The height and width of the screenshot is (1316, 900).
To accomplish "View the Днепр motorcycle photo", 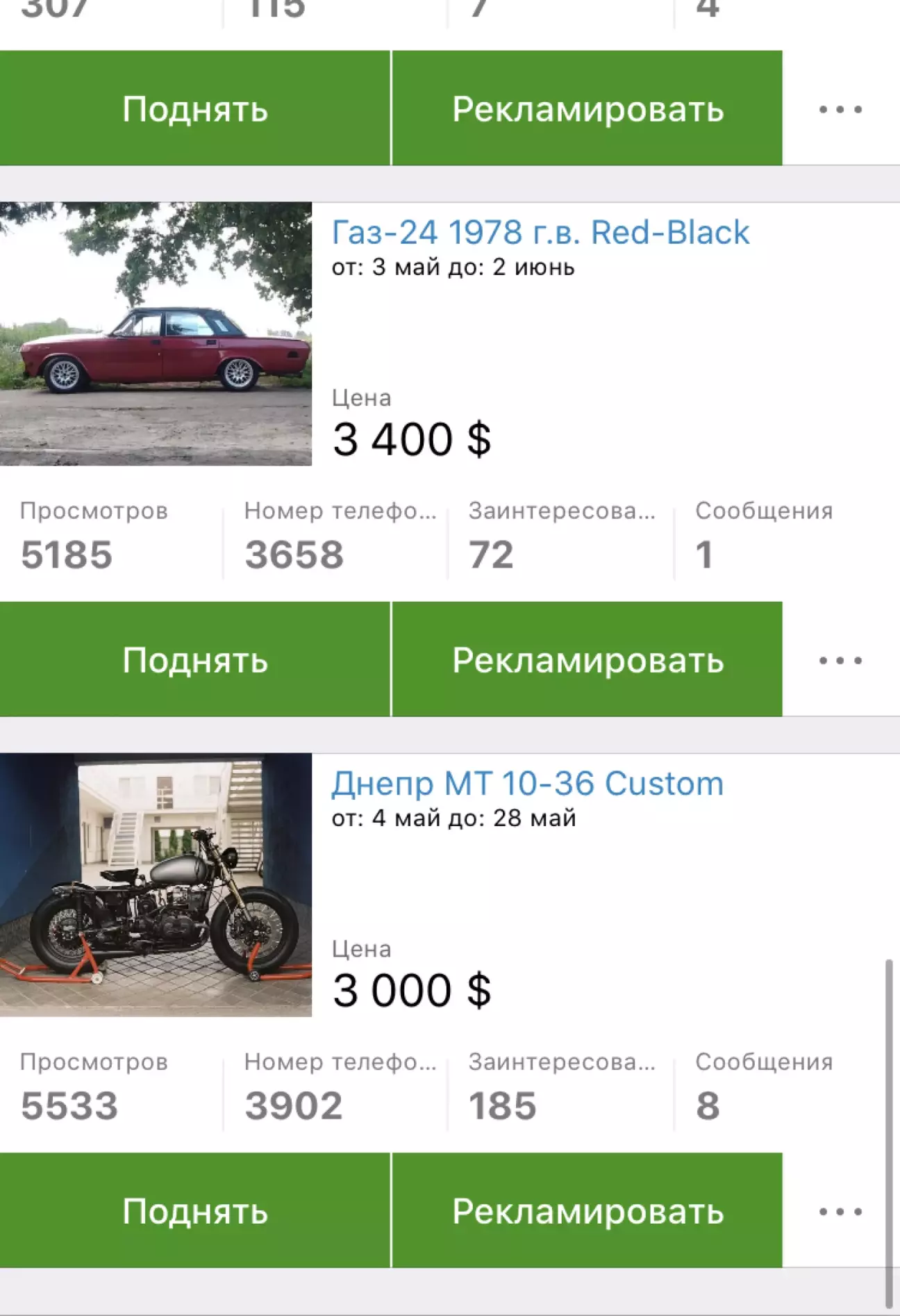I will [156, 885].
